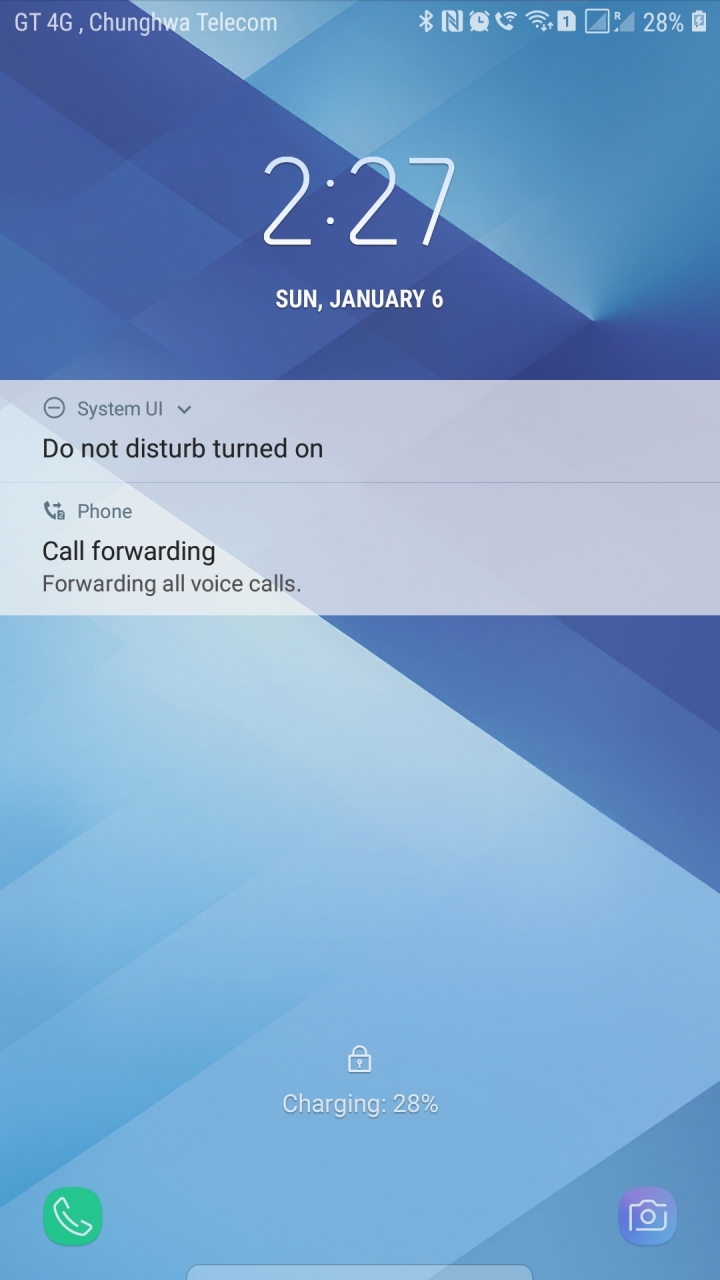Image resolution: width=720 pixels, height=1280 pixels.
Task: Open the Call forwarding notification
Action: (170, 565)
